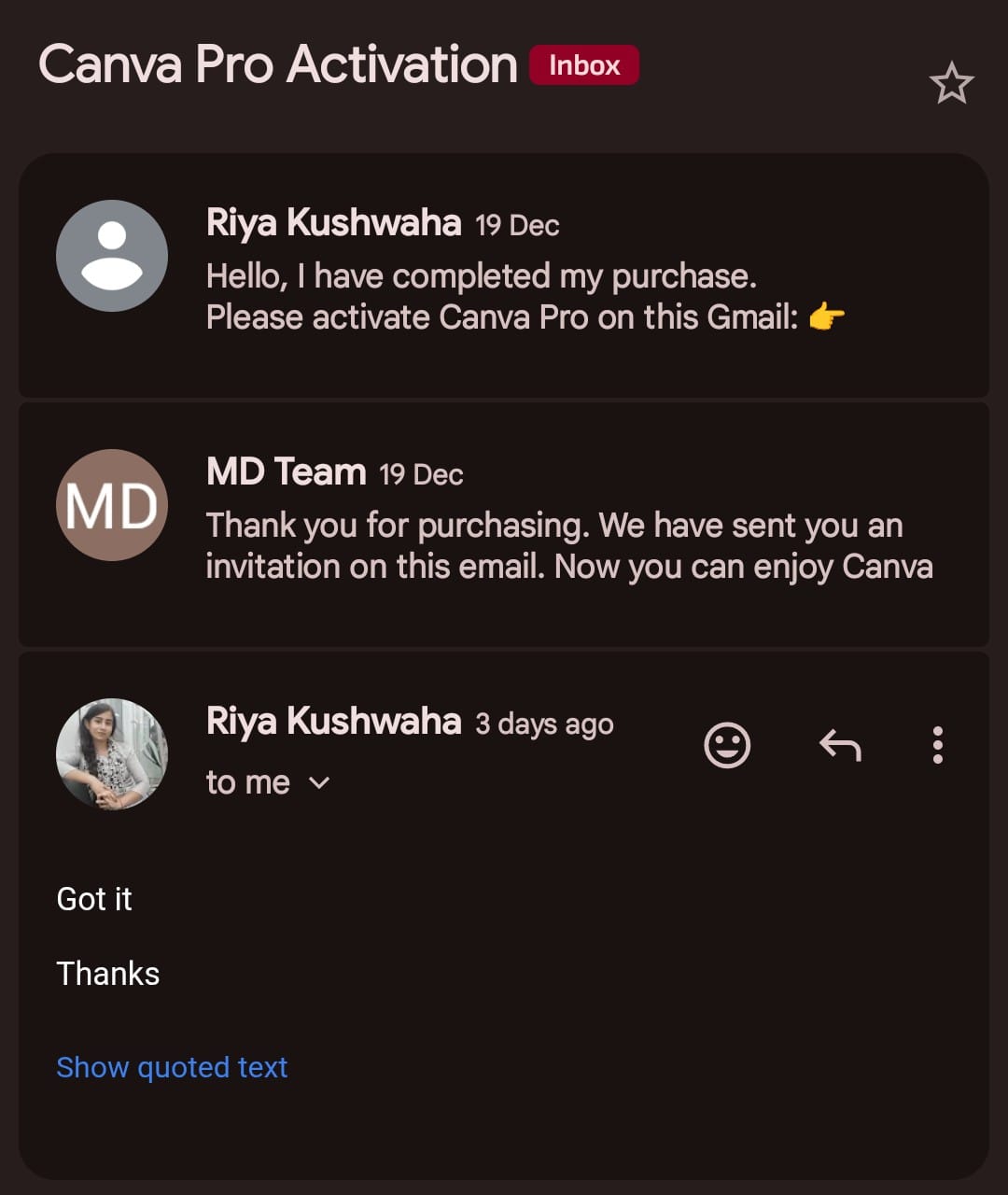The image size is (1008, 1195).
Task: Click the subject title Canva Pro Activation
Action: (277, 63)
